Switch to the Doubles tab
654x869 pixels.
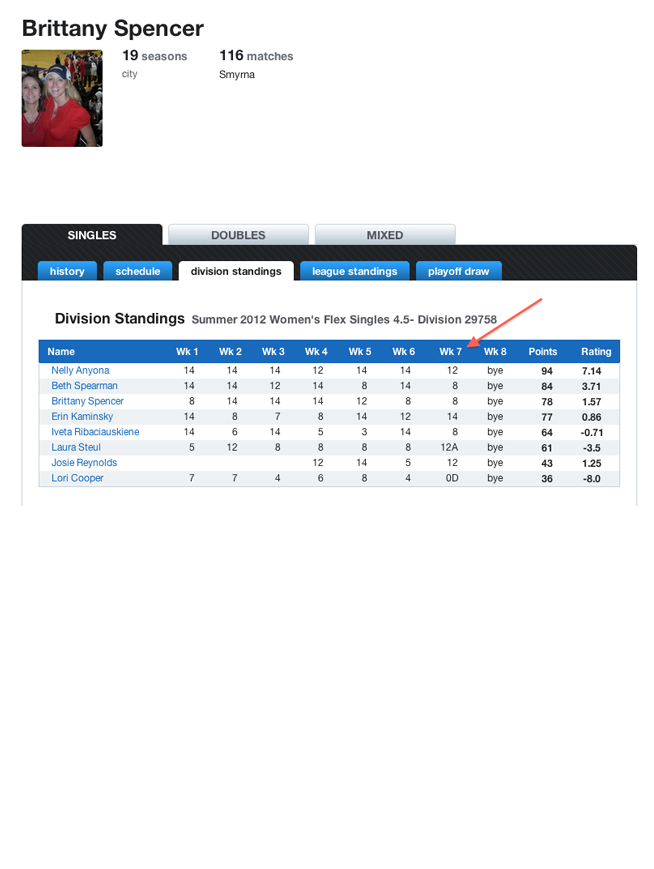(238, 236)
